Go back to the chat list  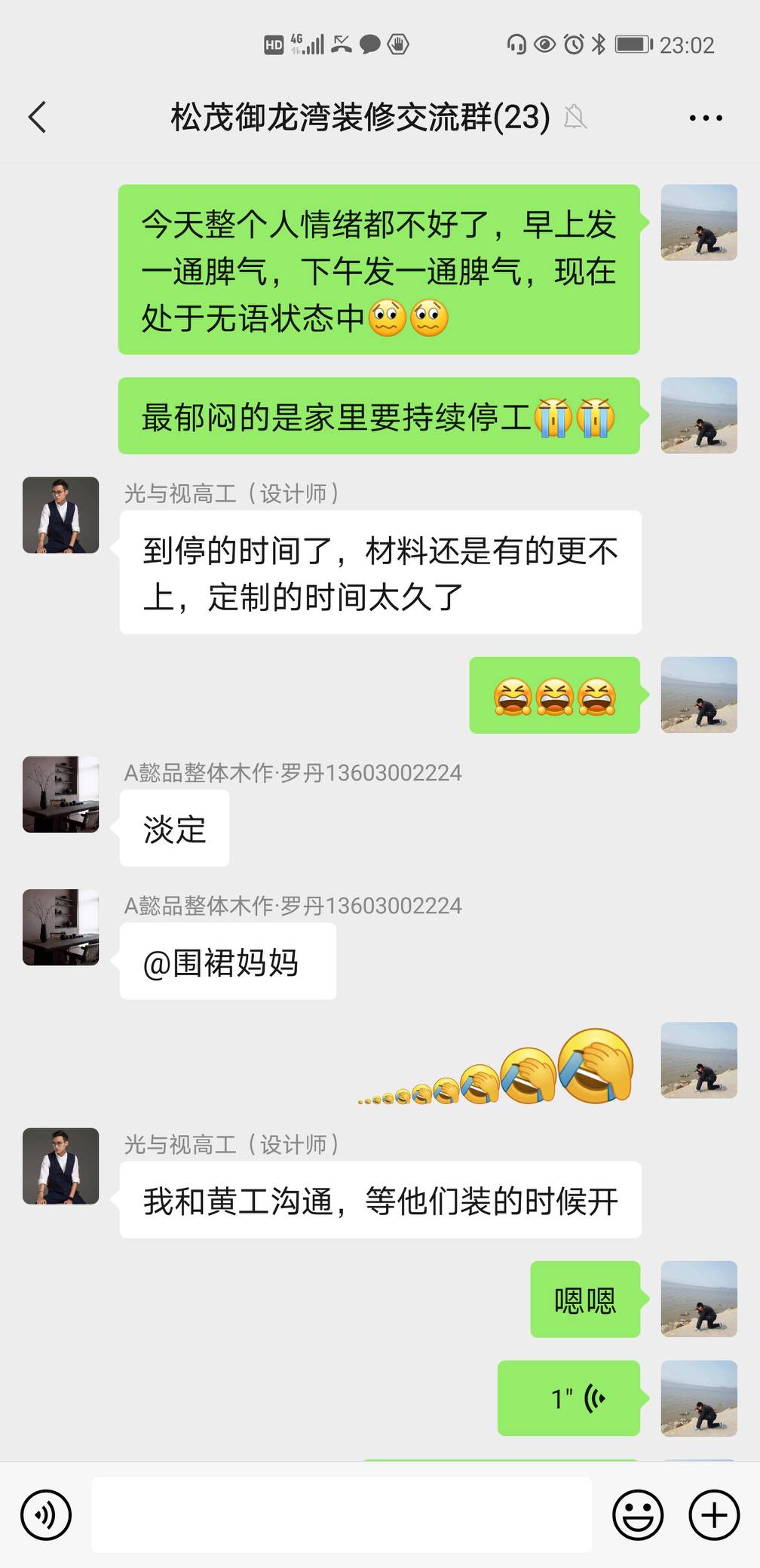coord(38,118)
